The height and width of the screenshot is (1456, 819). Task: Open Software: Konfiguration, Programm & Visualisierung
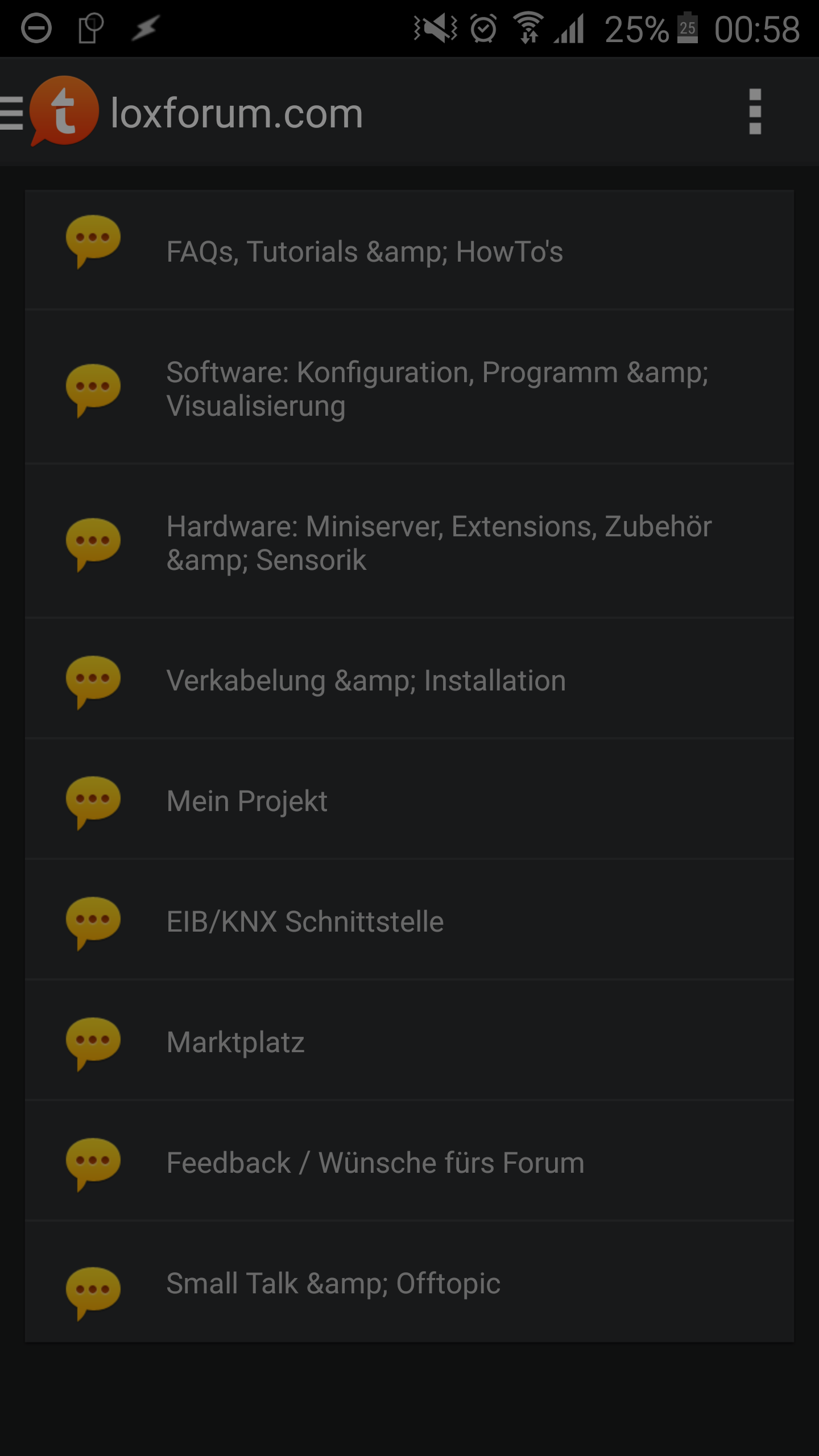click(437, 389)
